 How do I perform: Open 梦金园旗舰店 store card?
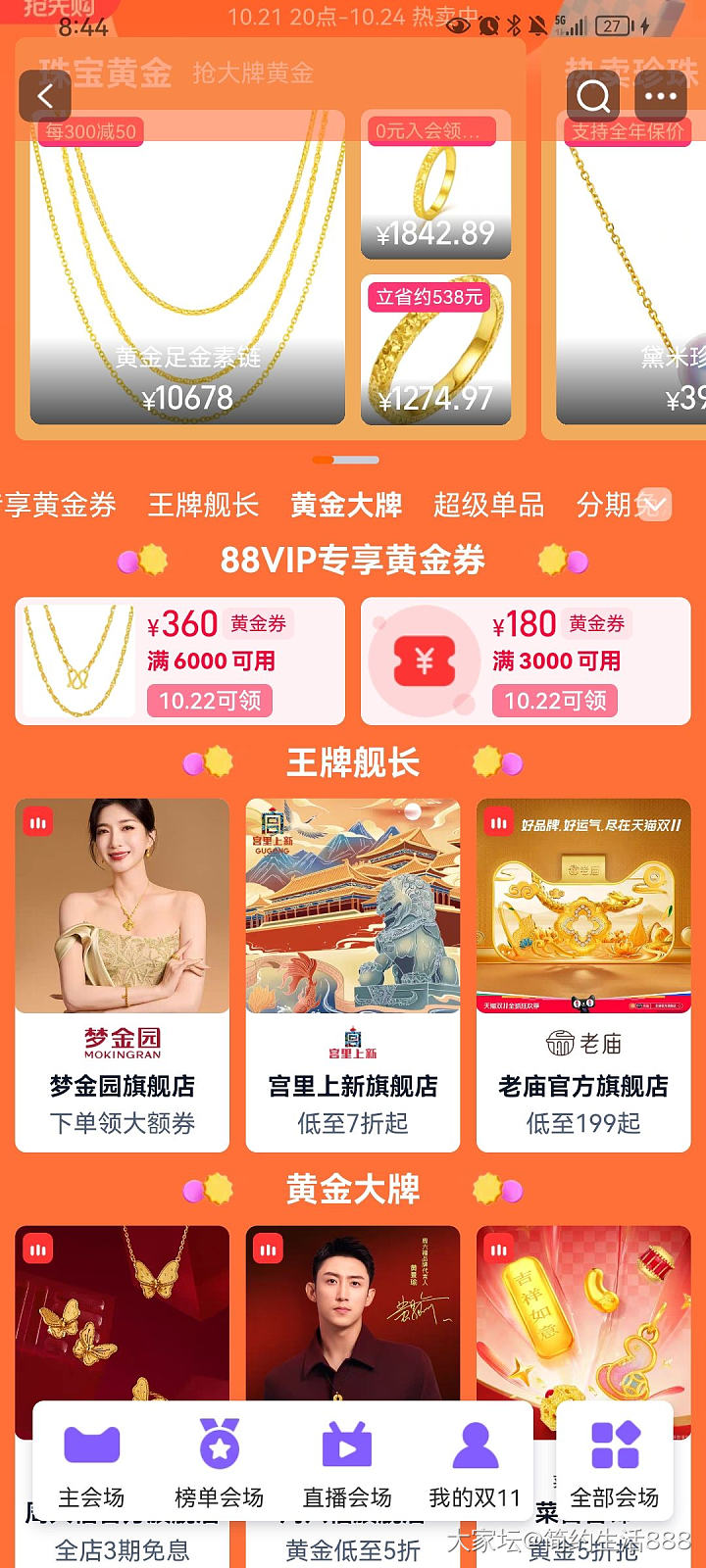pos(123,974)
